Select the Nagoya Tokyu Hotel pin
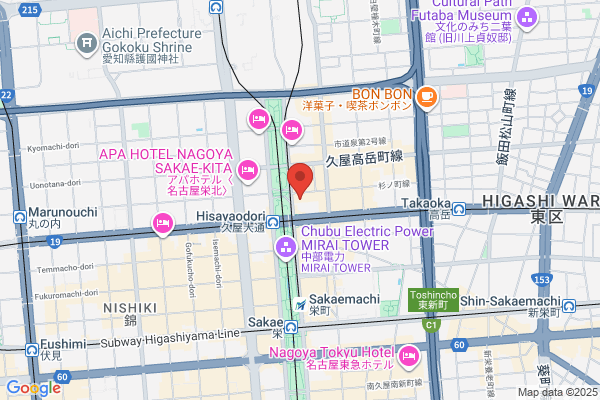 [409, 357]
